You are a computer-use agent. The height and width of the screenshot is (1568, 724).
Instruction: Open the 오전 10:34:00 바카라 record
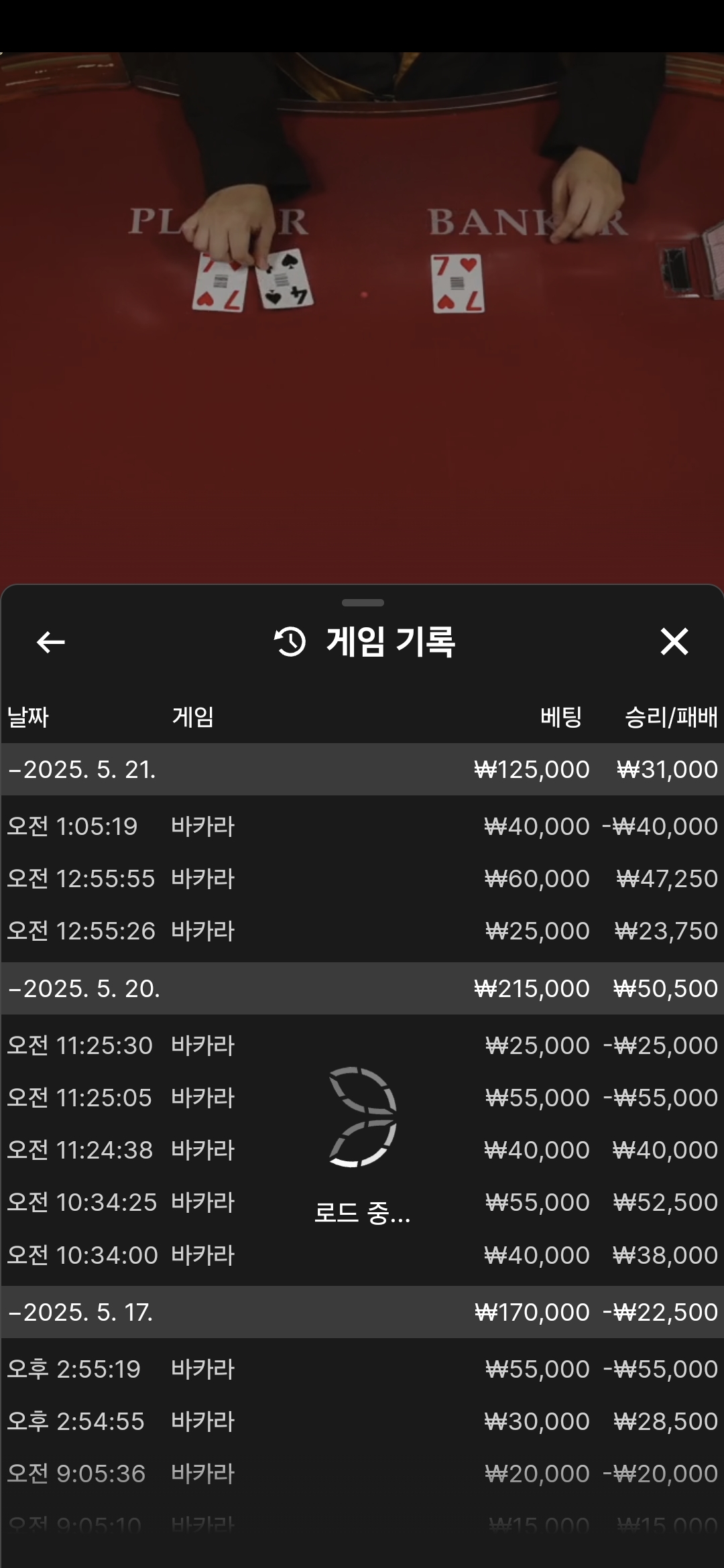[362, 1255]
